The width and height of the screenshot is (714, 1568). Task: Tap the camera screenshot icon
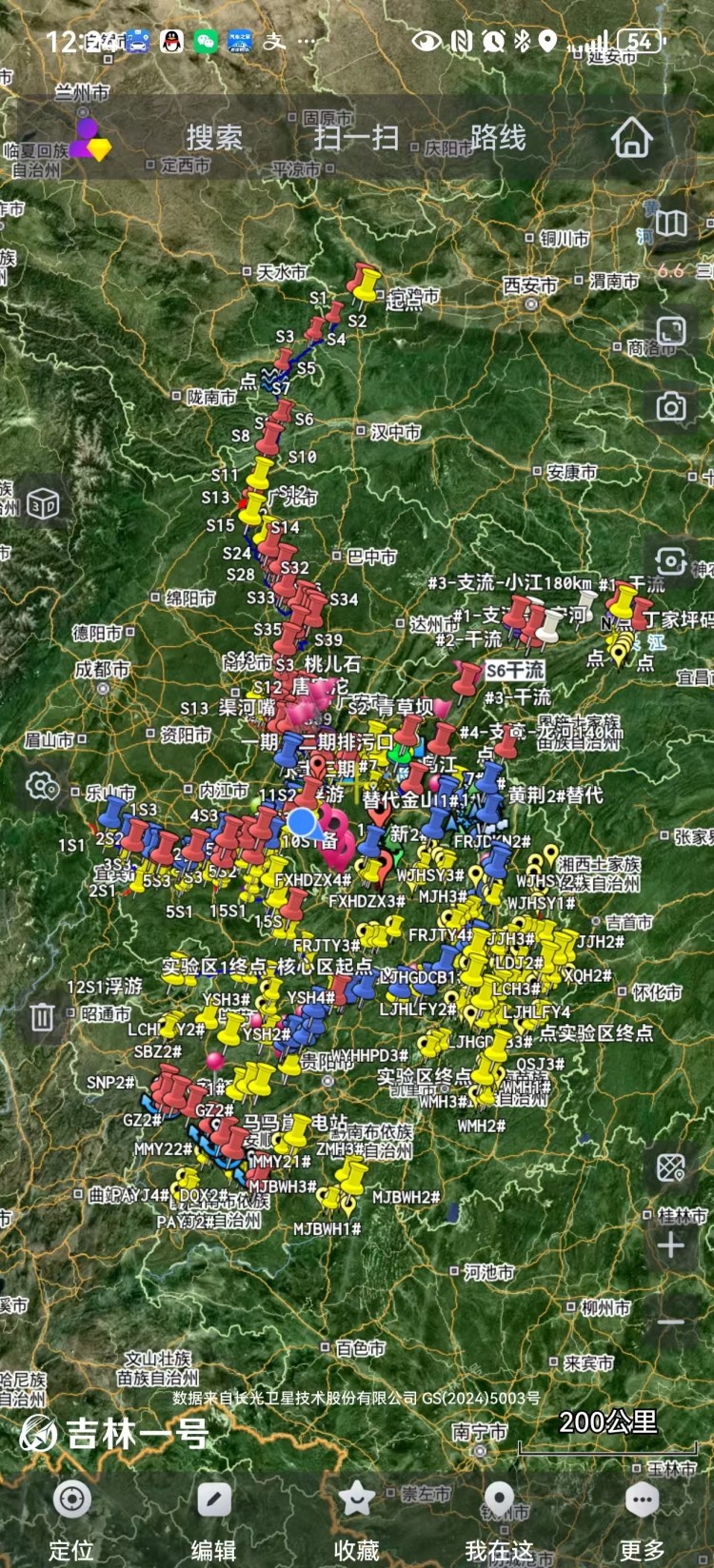671,407
